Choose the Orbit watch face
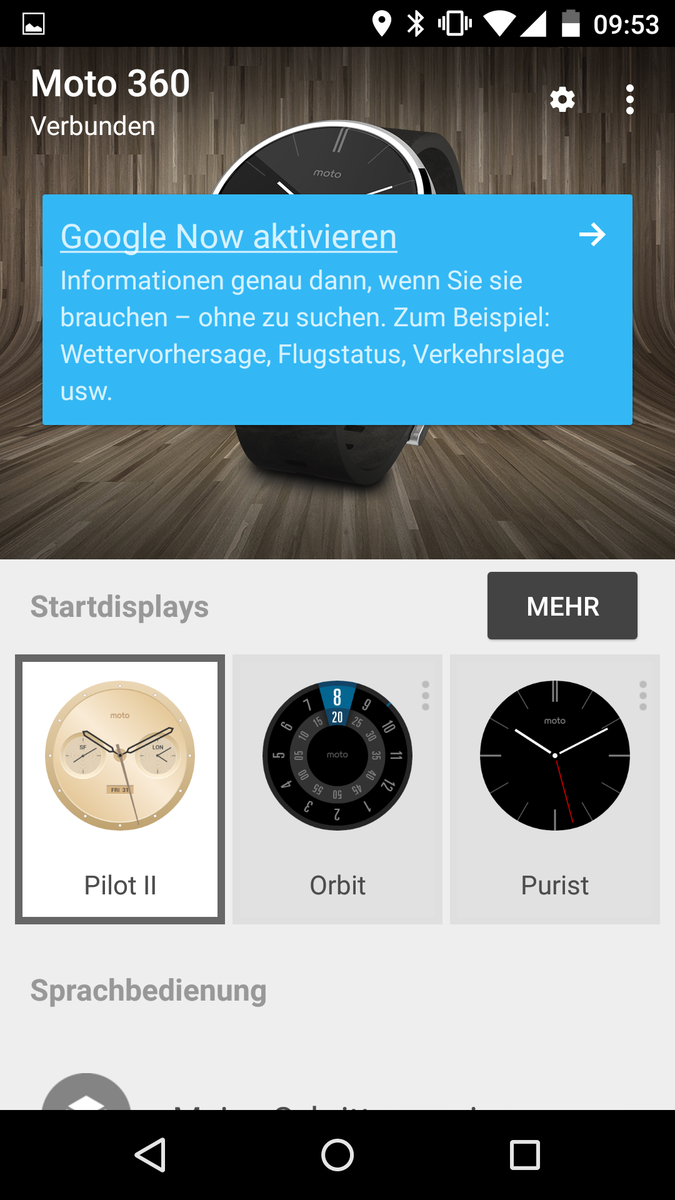This screenshot has height=1200, width=675. (x=337, y=788)
